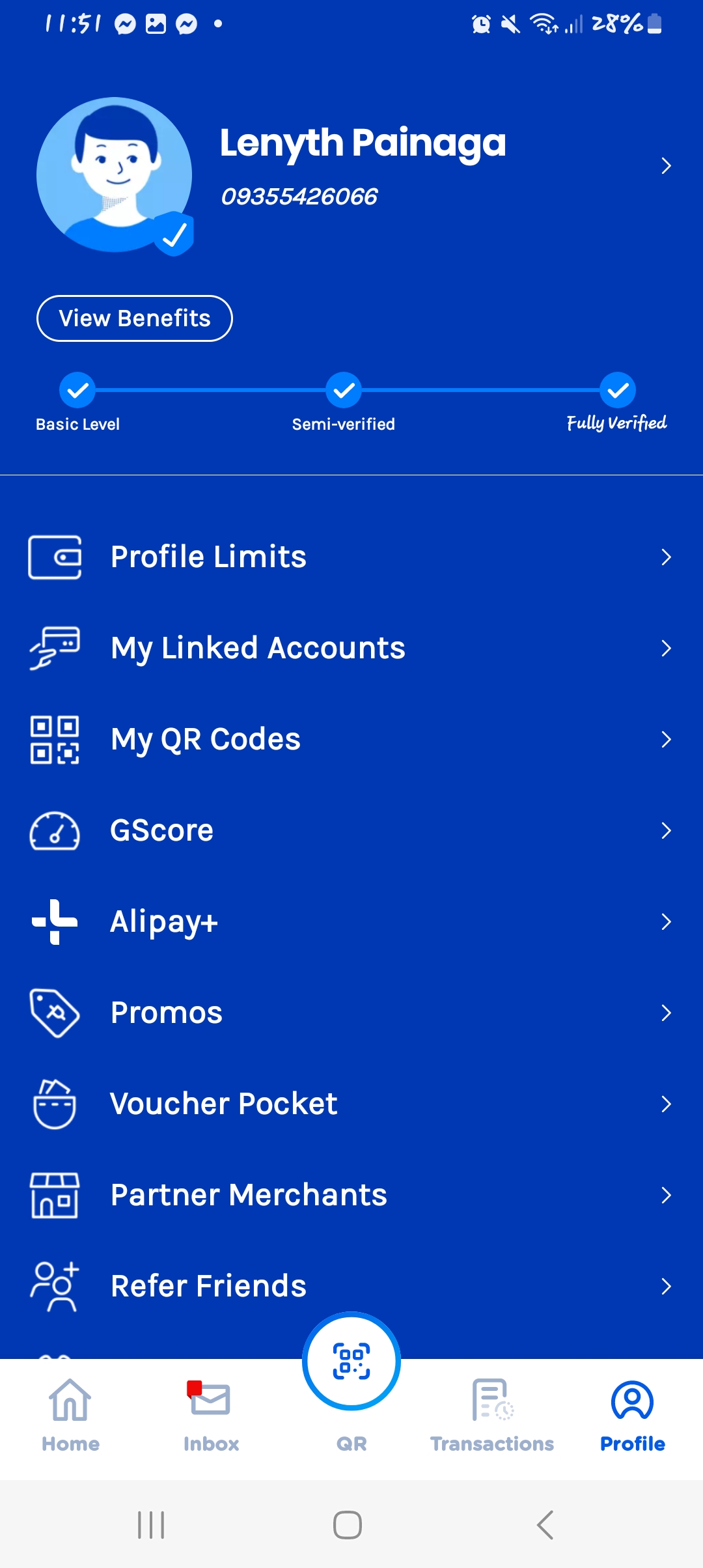The image size is (703, 1568).
Task: Open profile details via the name chevron
Action: 665,166
